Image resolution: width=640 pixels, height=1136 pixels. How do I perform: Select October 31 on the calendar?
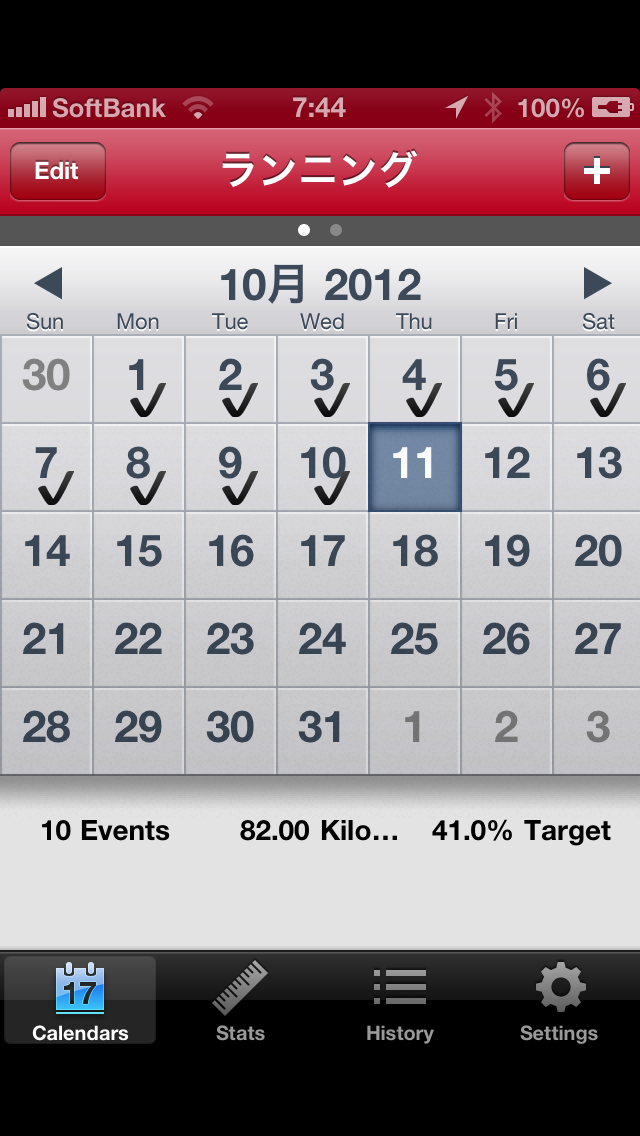(323, 731)
